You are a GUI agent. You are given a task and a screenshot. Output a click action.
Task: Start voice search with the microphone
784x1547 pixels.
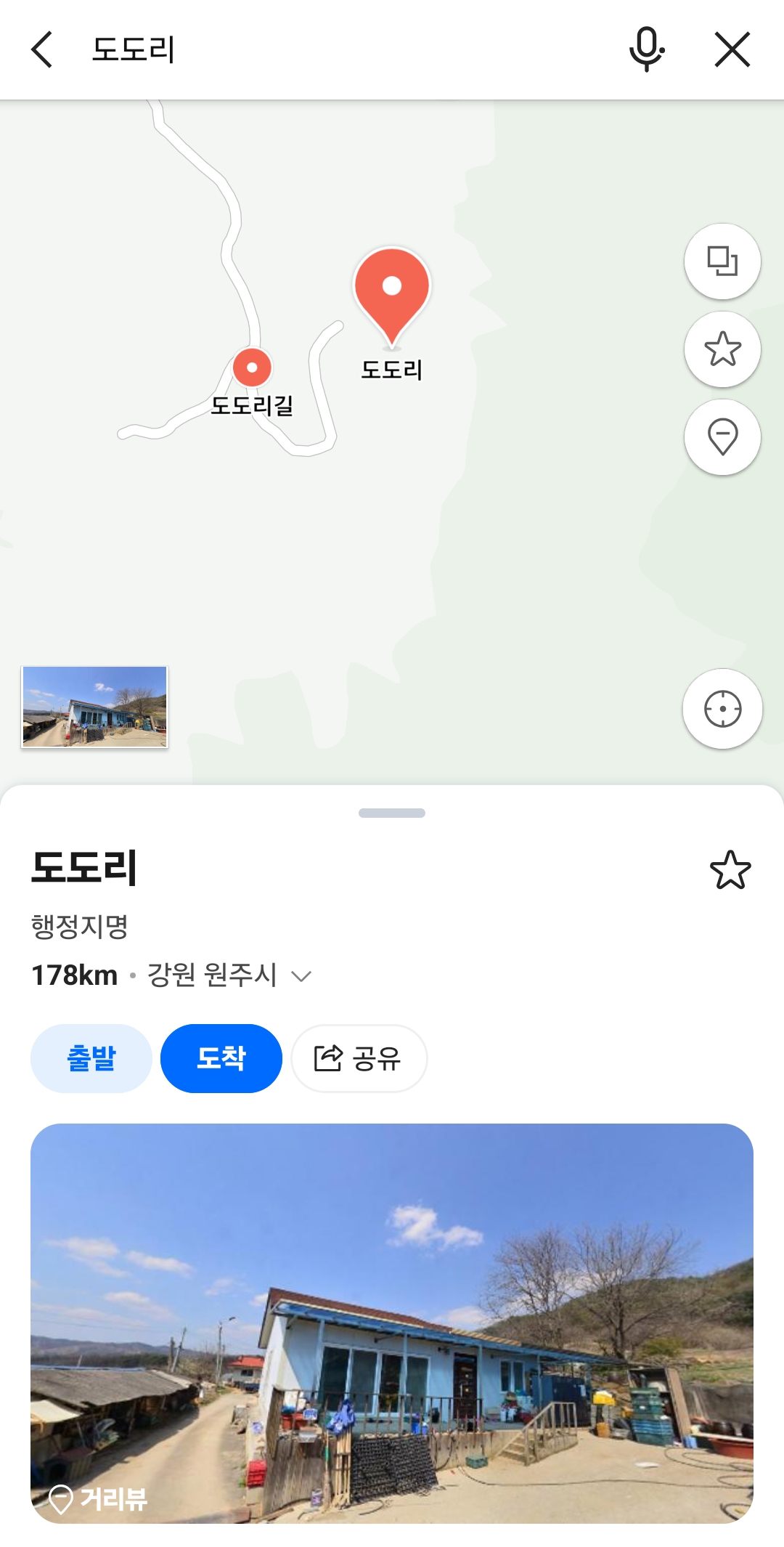click(x=646, y=49)
